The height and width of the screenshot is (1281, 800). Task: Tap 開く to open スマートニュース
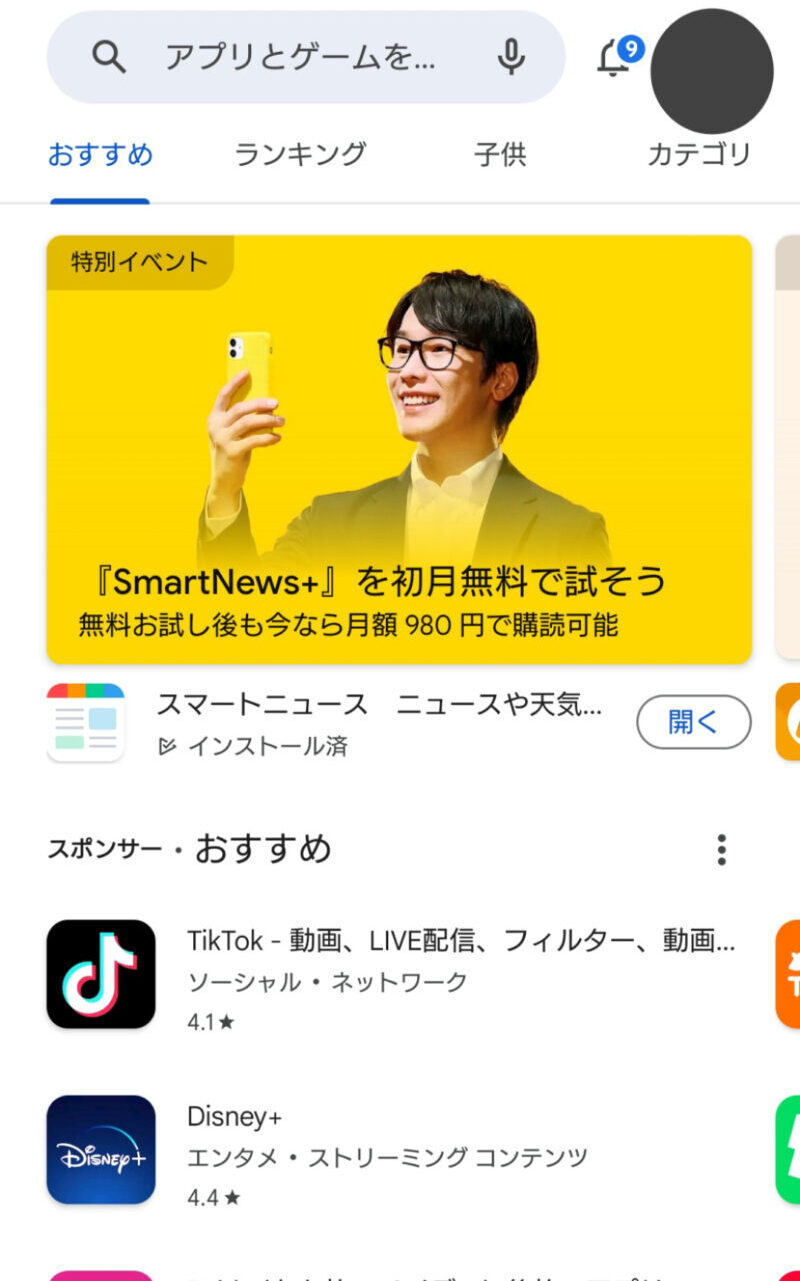[x=693, y=722]
